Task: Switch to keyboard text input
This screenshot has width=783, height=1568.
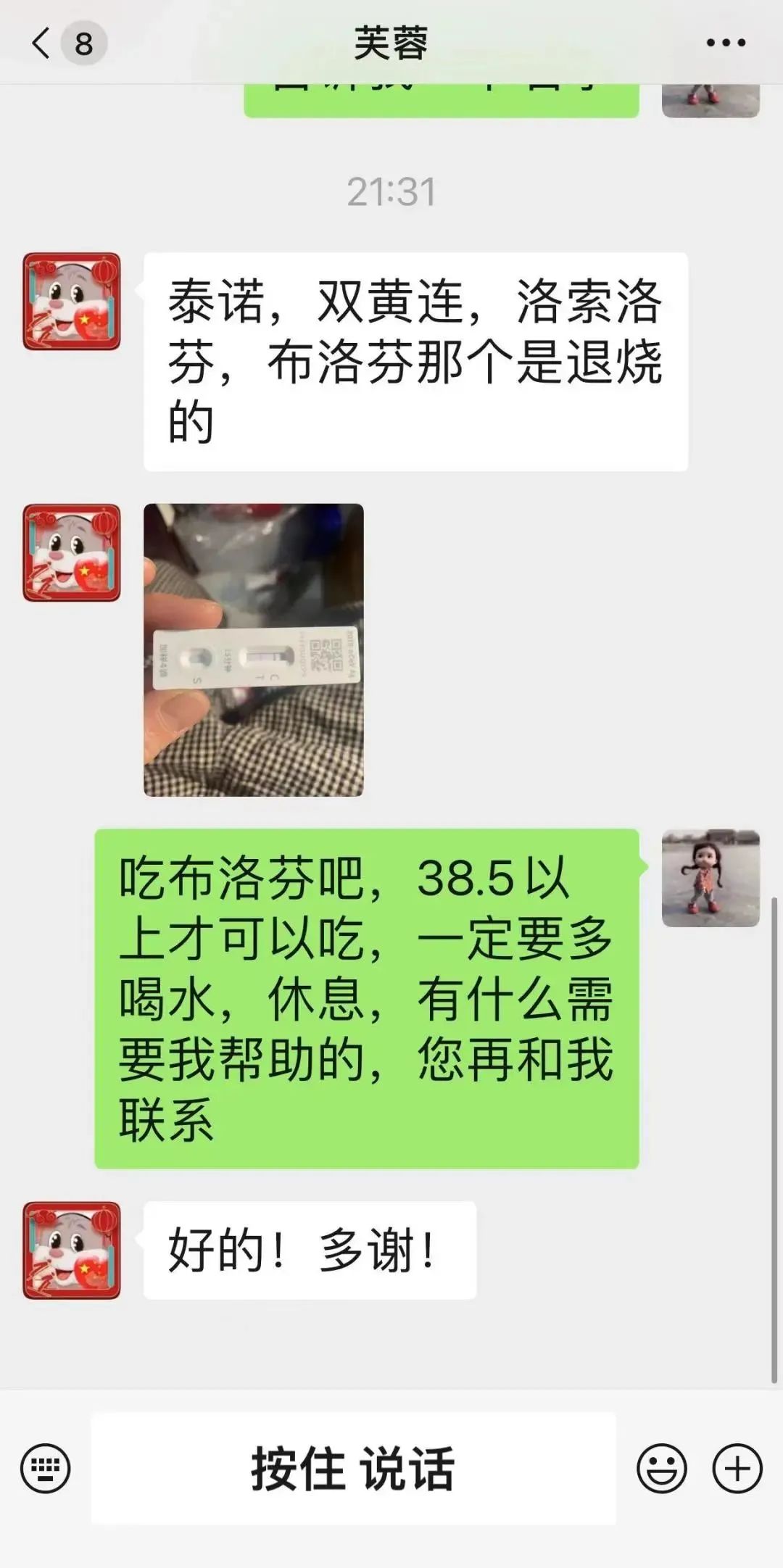Action: click(x=46, y=1469)
